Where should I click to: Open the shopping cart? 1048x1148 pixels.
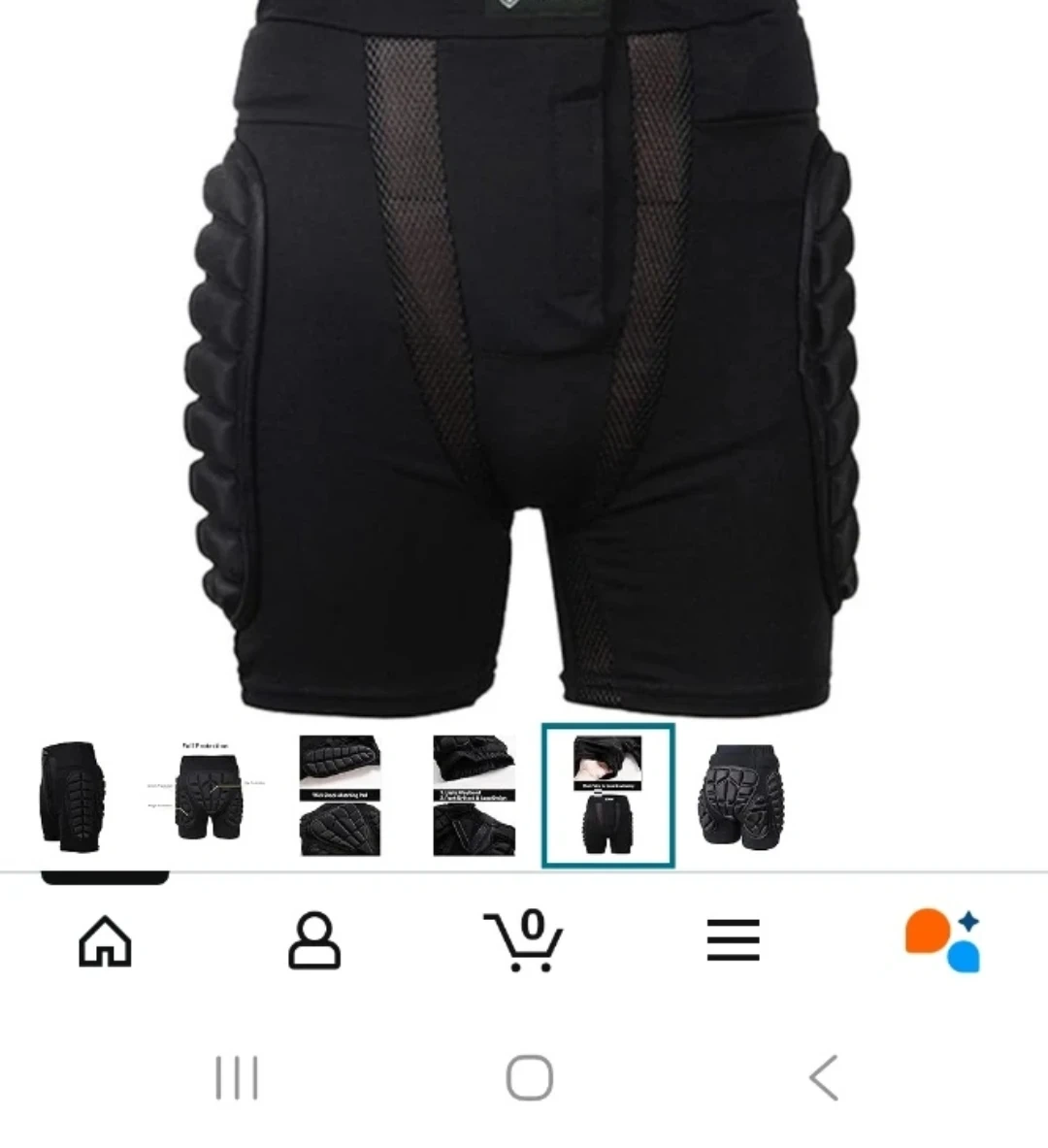pos(524,940)
